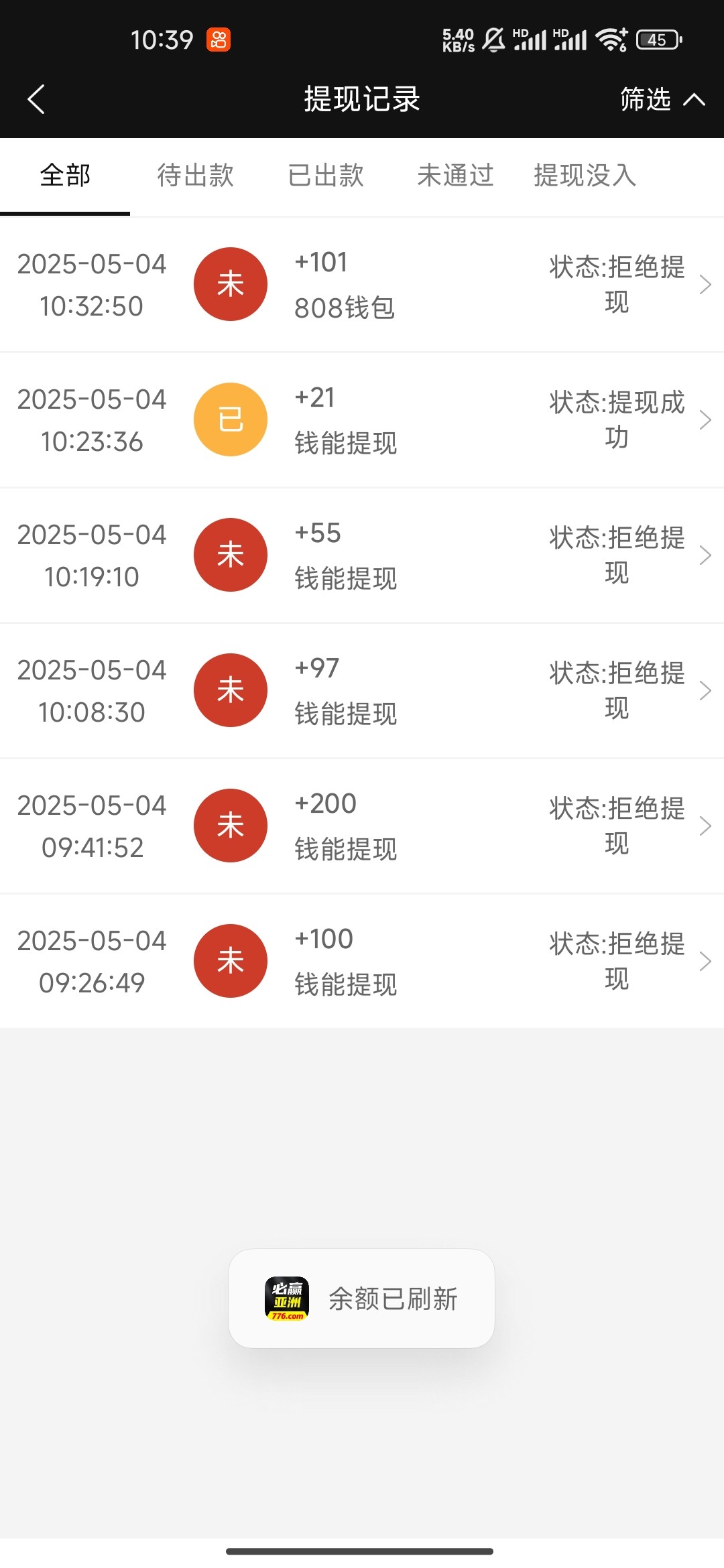Image resolution: width=724 pixels, height=1568 pixels.
Task: Open the +200 withdrawal record
Action: 362,826
